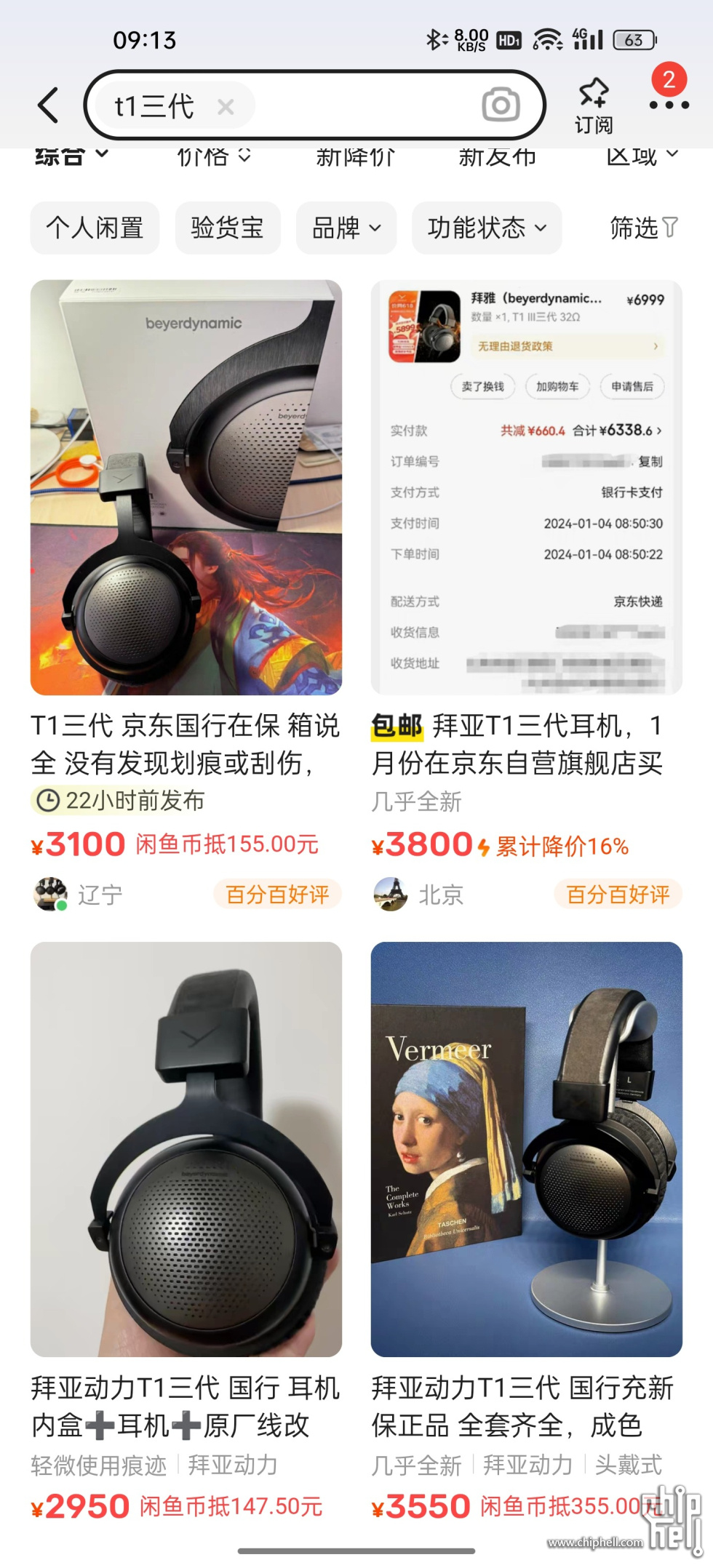Image resolution: width=713 pixels, height=1568 pixels.
Task: Expand the 品牌 brand filter
Action: point(346,228)
